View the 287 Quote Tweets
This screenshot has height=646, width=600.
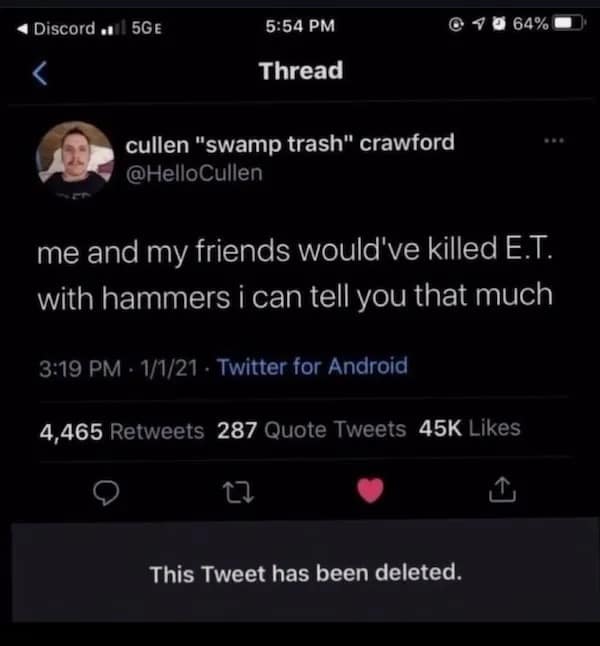click(x=311, y=430)
